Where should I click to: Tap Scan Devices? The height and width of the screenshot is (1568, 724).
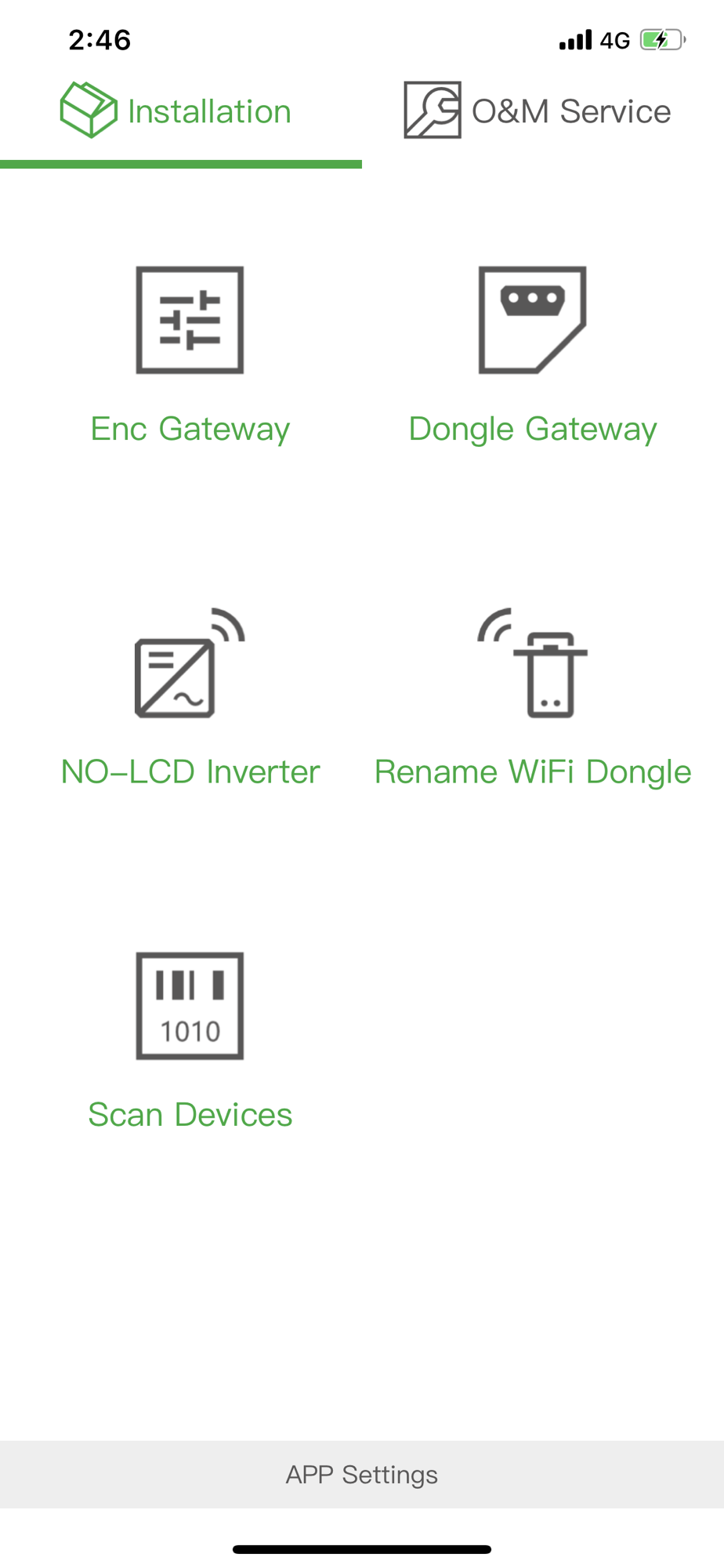coord(190,1042)
